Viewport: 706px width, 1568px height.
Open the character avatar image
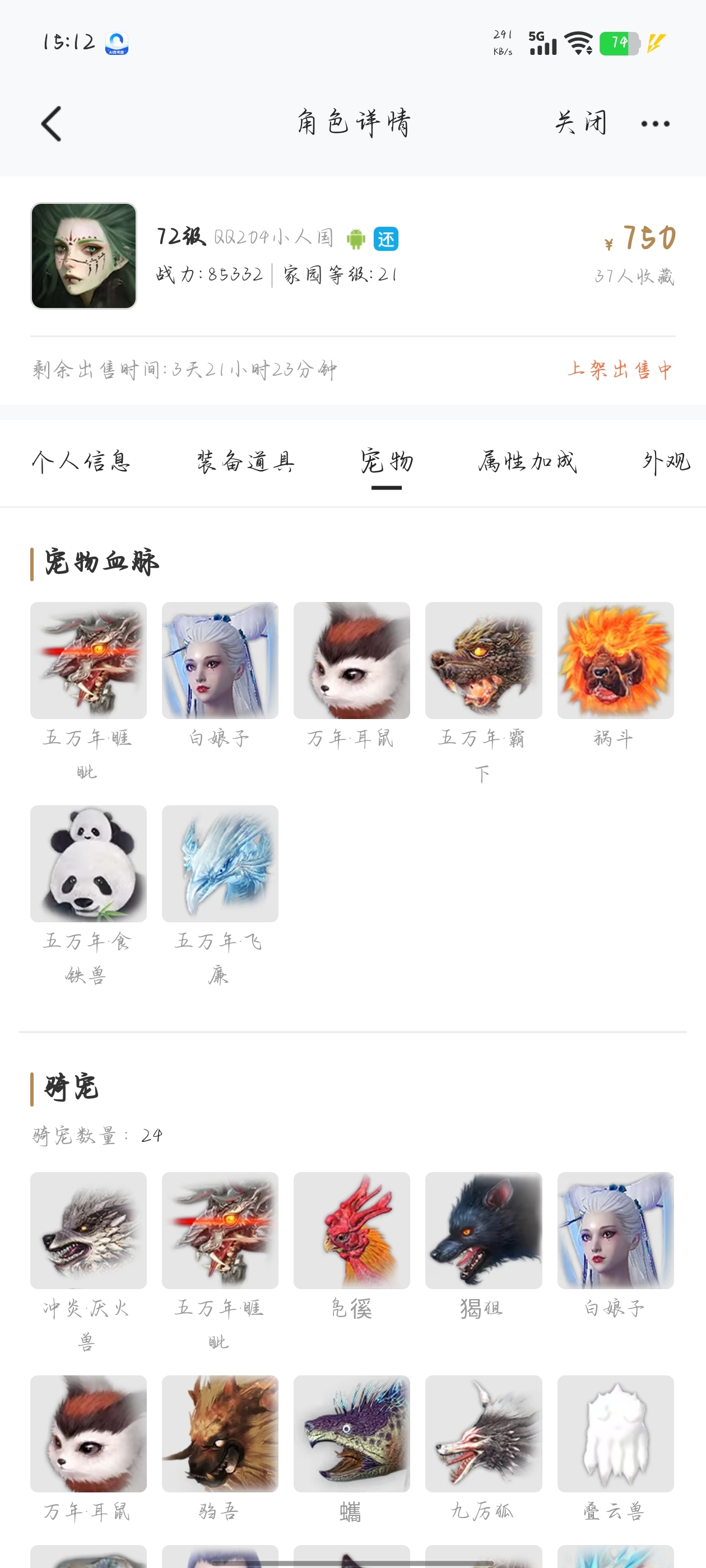click(83, 256)
